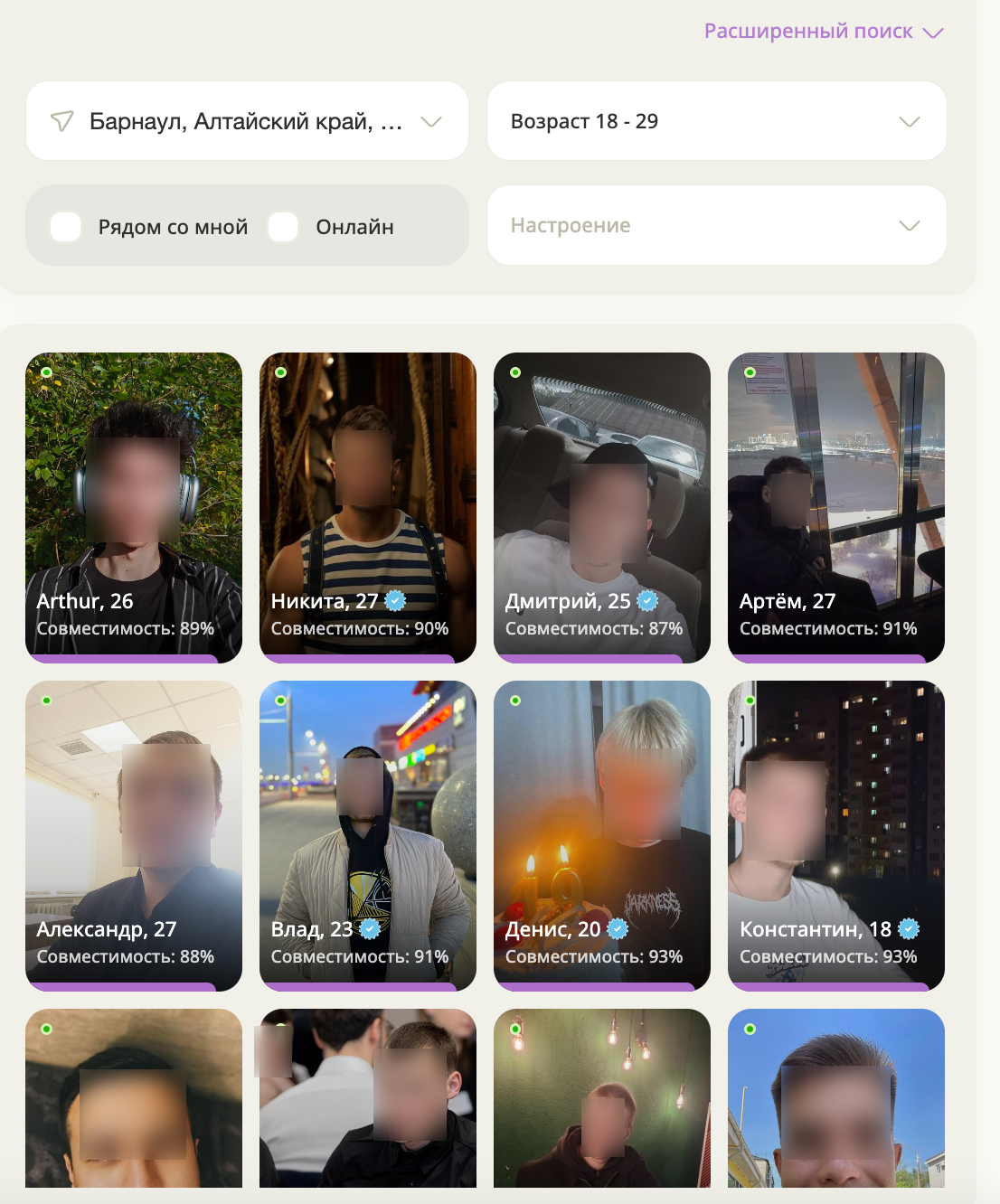Open Влад, 23 profile card
This screenshot has width=1000, height=1204.
367,835
